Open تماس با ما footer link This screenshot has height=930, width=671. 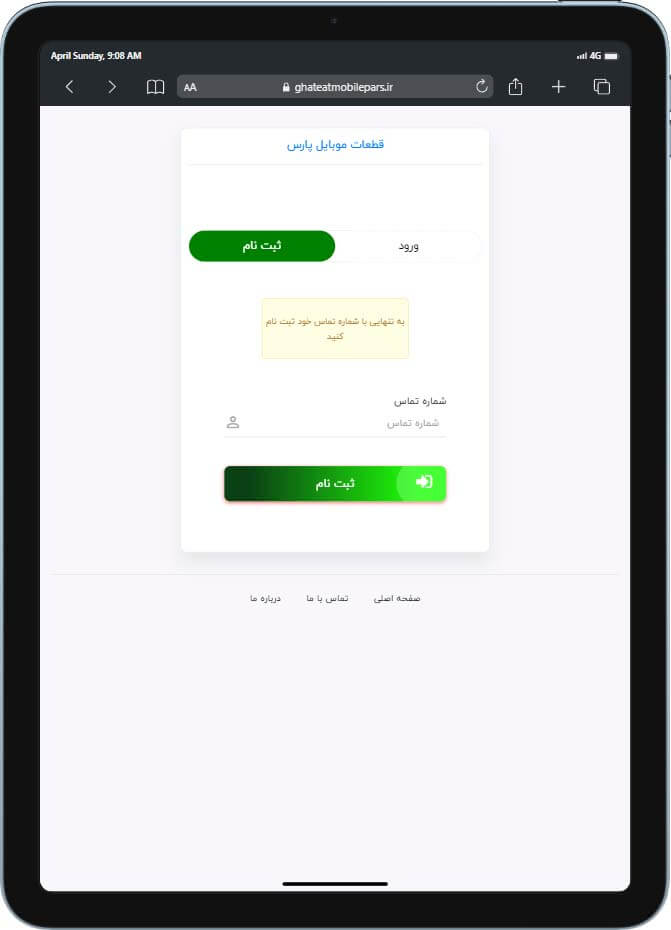pos(327,598)
